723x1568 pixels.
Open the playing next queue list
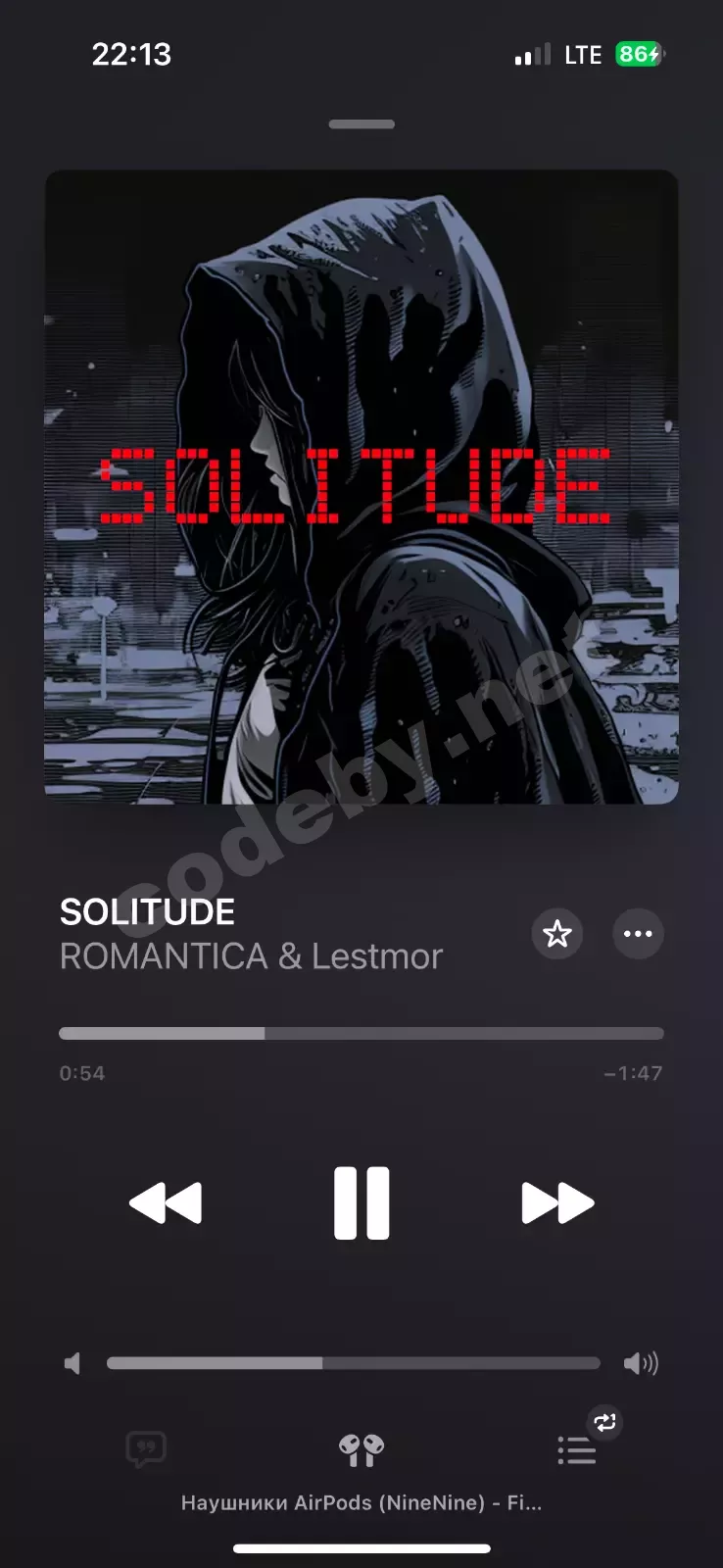(577, 1449)
